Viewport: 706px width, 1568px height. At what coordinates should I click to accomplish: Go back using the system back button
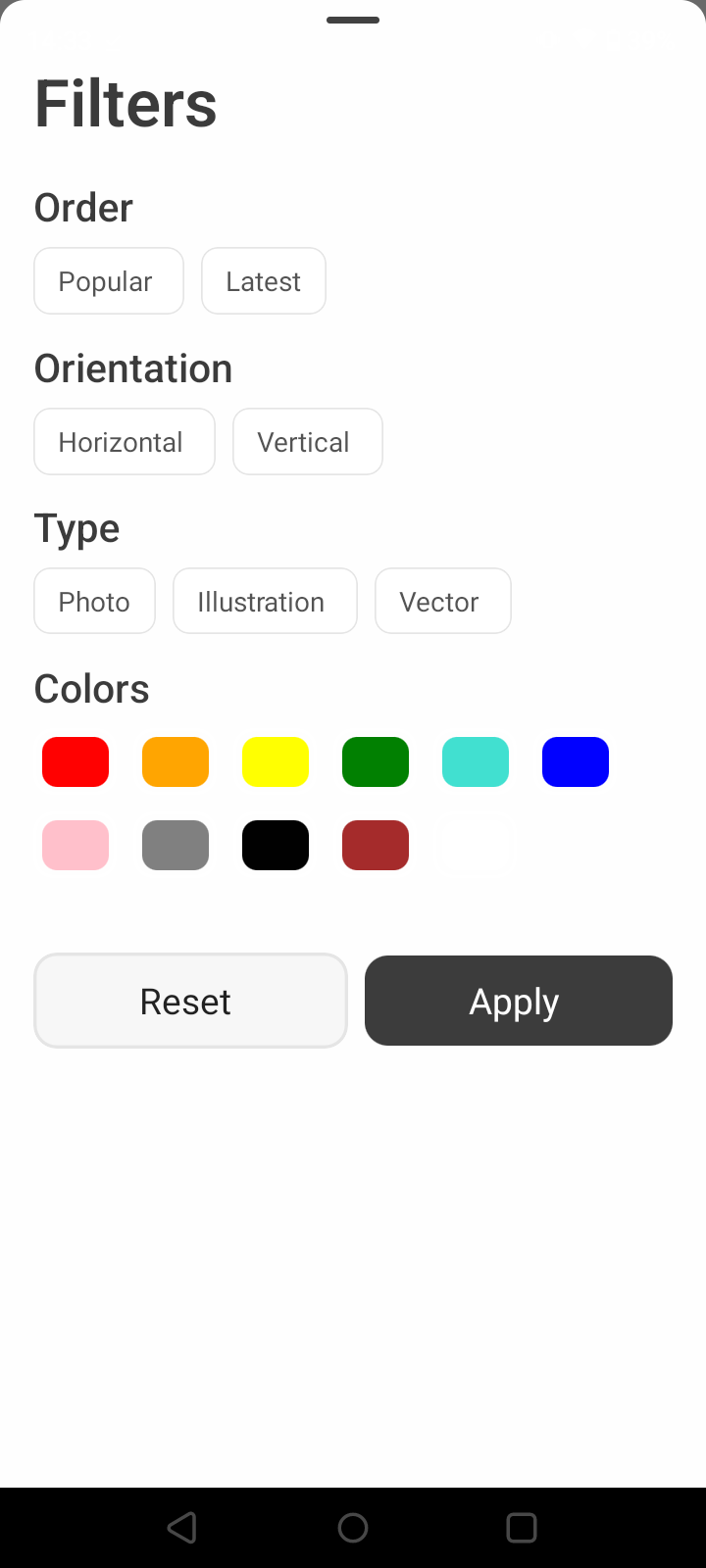tap(182, 1528)
